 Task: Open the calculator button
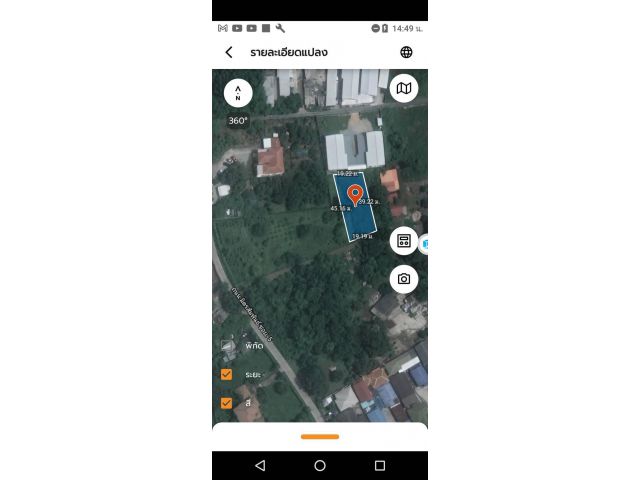404,241
